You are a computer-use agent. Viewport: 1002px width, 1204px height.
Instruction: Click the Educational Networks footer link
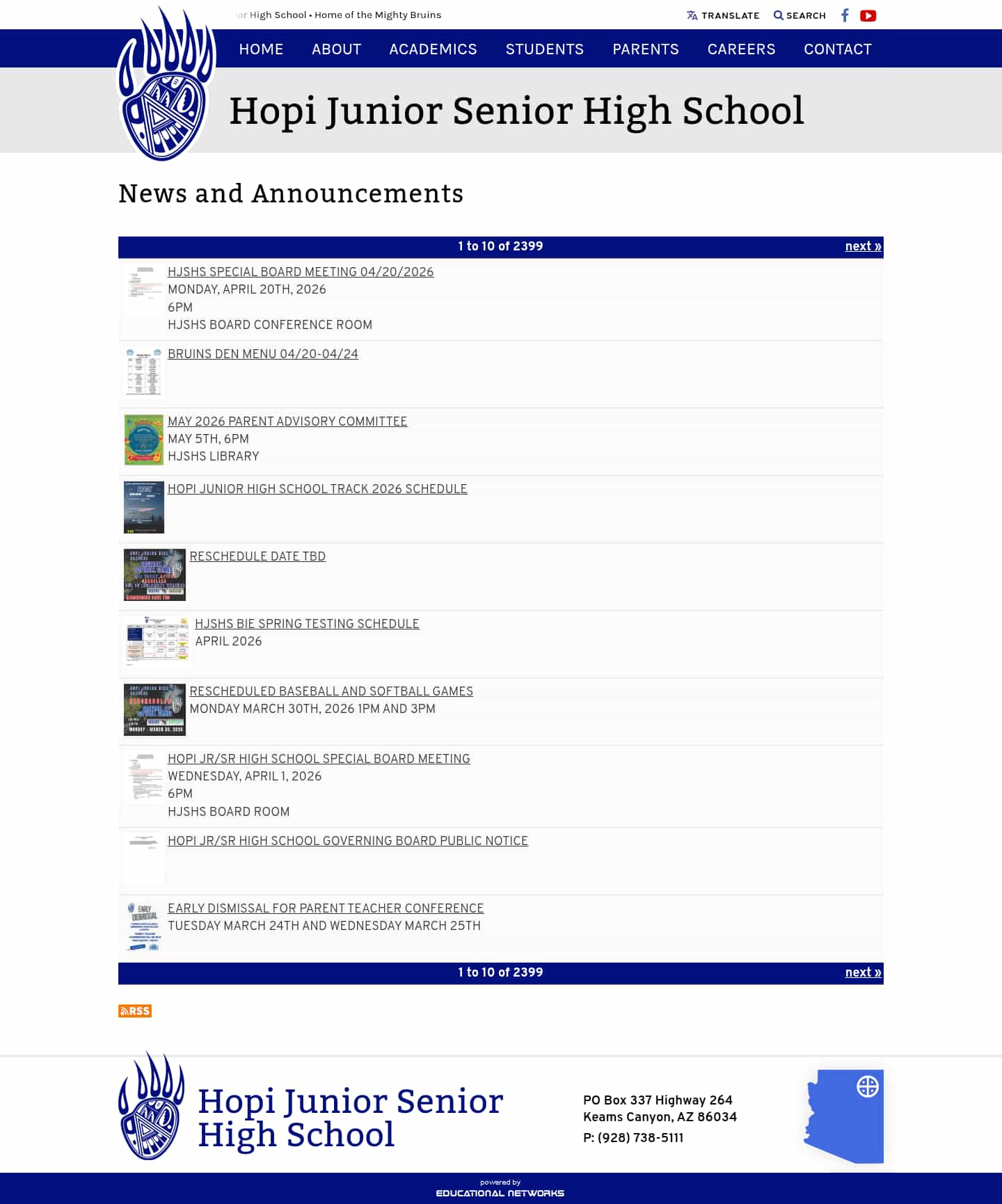pos(500,1192)
